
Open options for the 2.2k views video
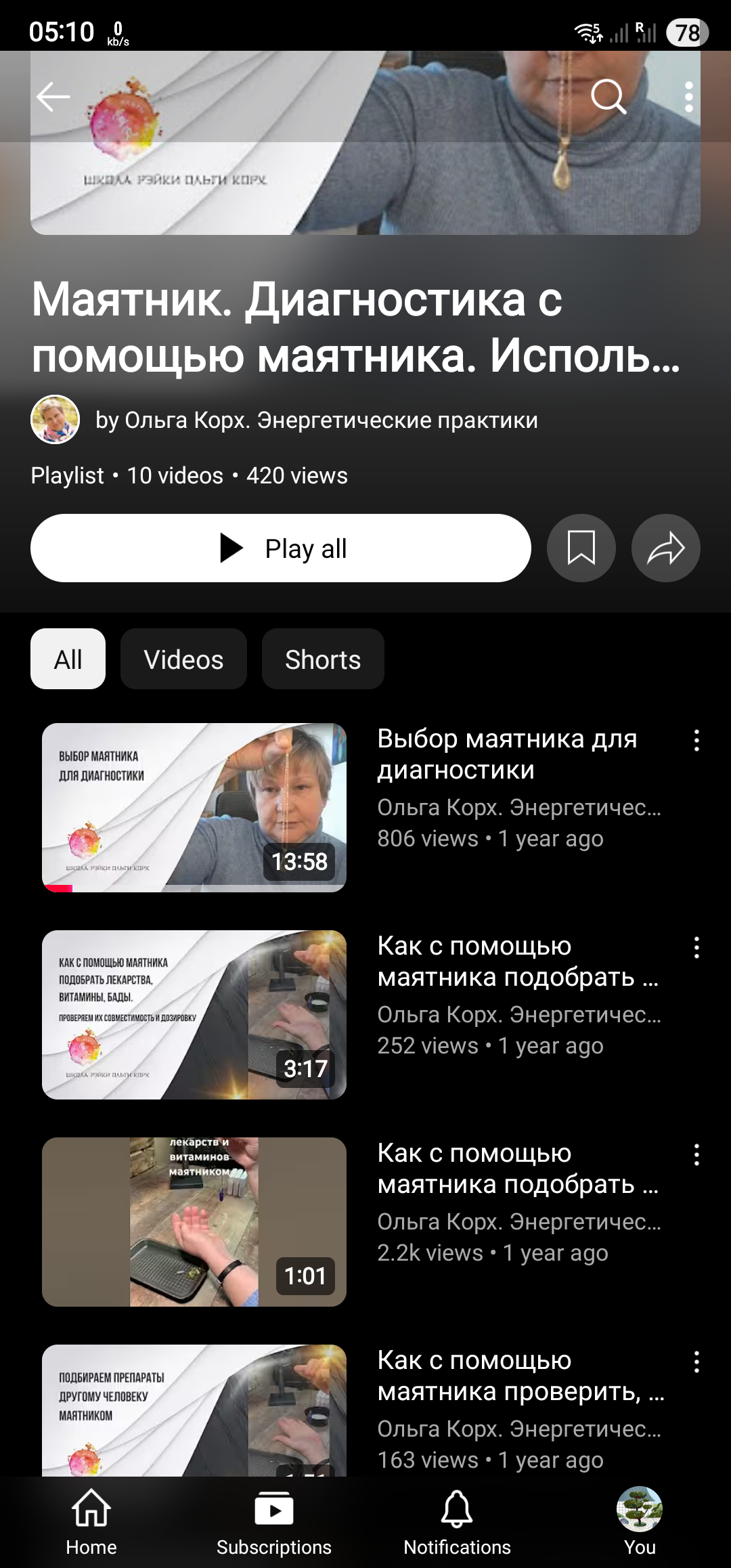pyautogui.click(x=696, y=1155)
